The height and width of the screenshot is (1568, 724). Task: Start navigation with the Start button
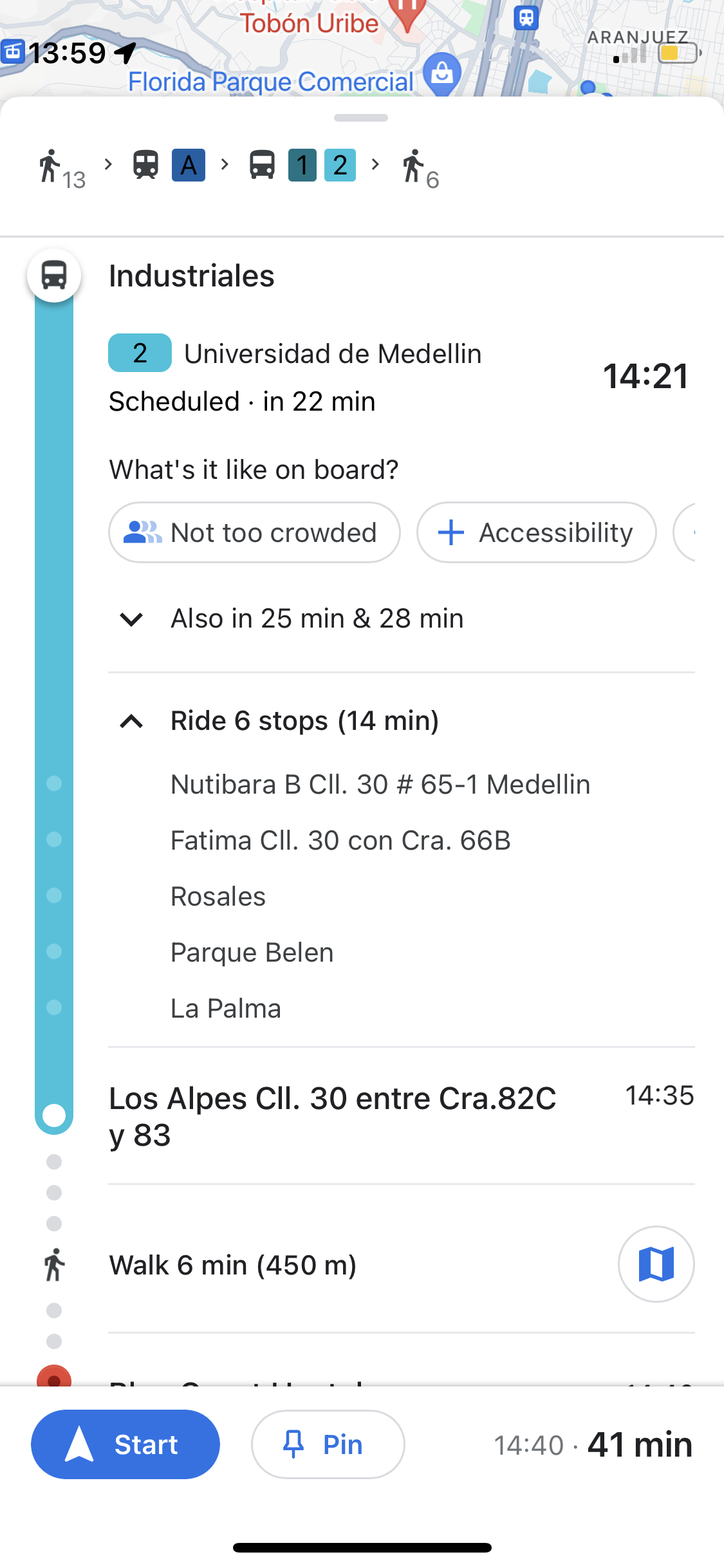125,1444
